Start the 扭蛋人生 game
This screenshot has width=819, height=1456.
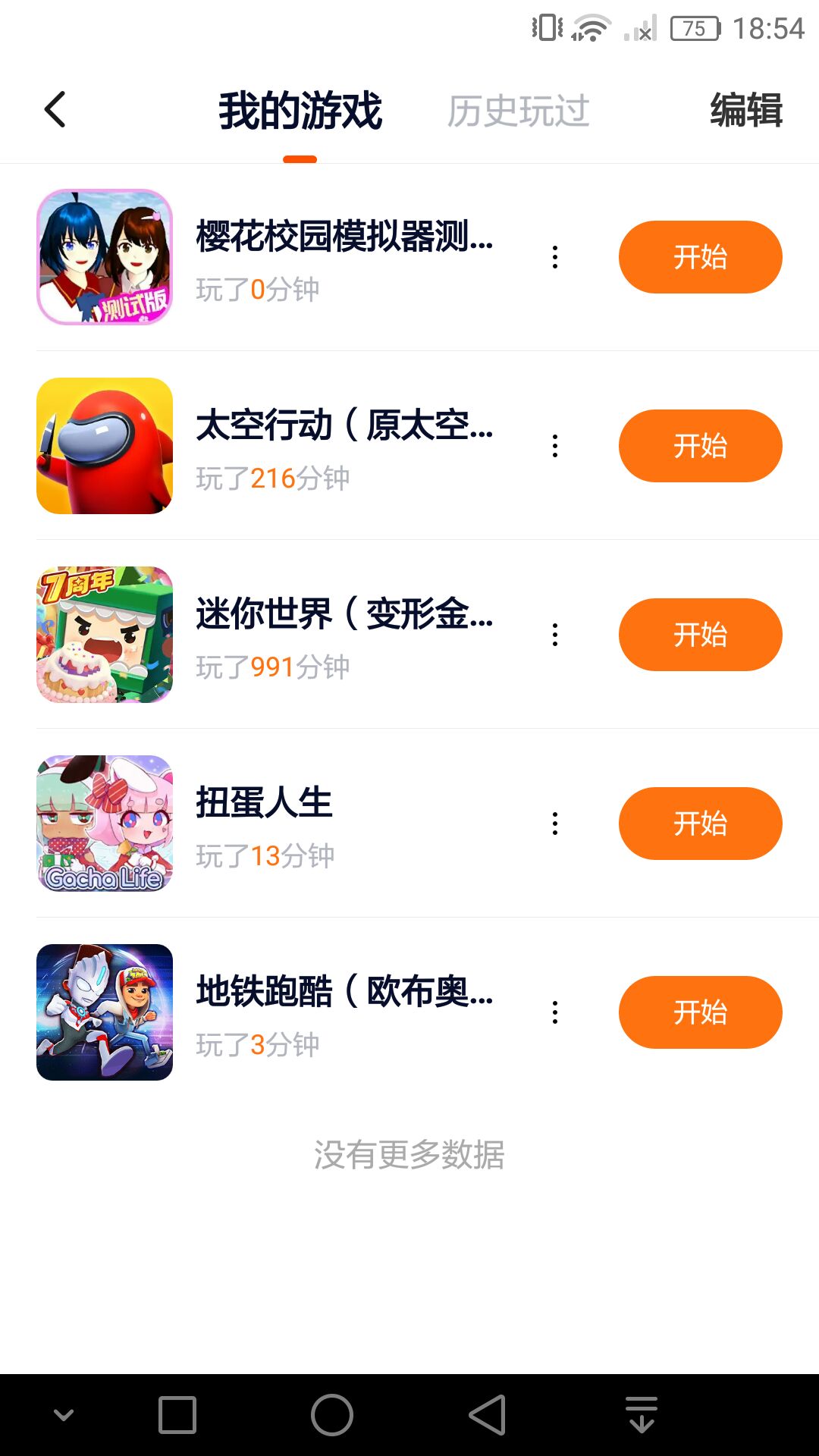click(x=700, y=824)
